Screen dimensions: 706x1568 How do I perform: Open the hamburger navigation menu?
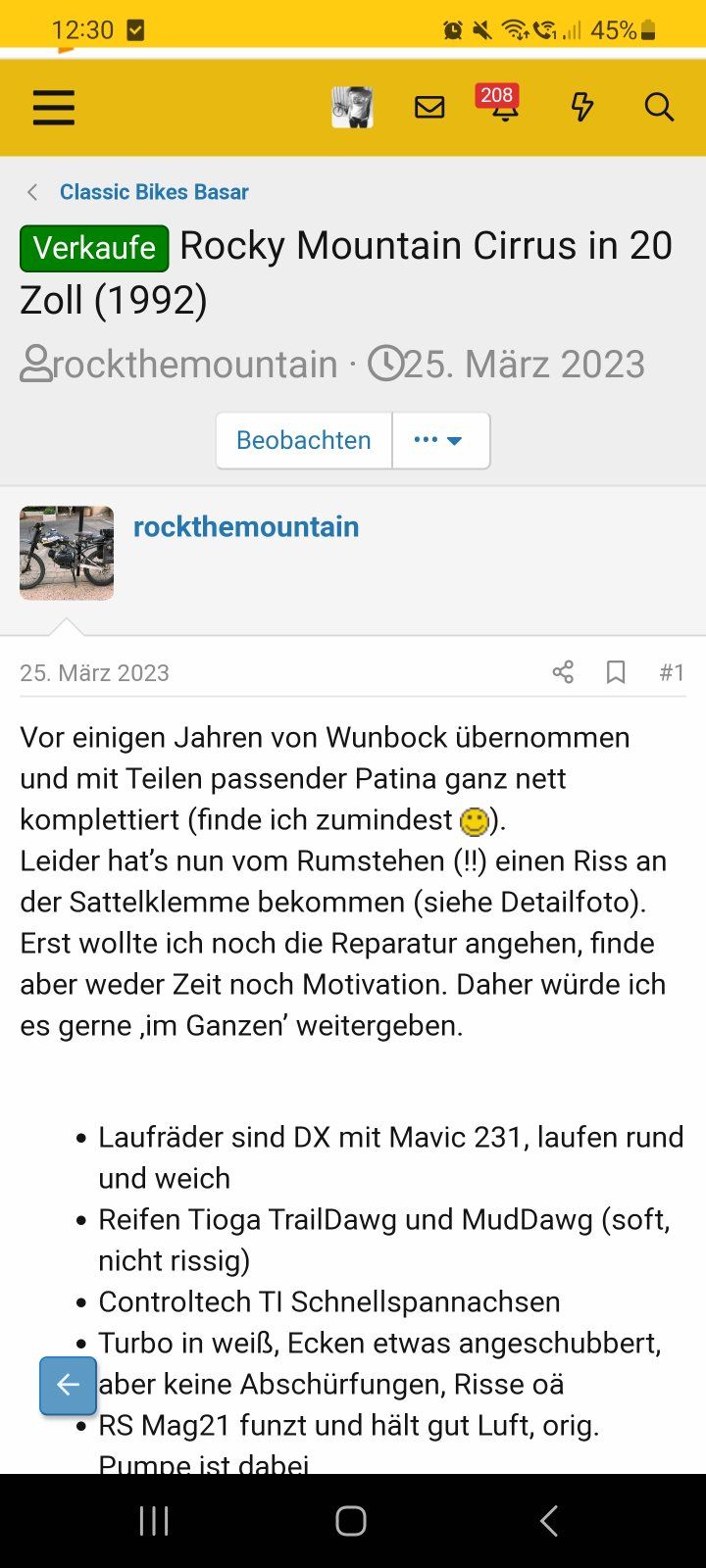(x=53, y=108)
